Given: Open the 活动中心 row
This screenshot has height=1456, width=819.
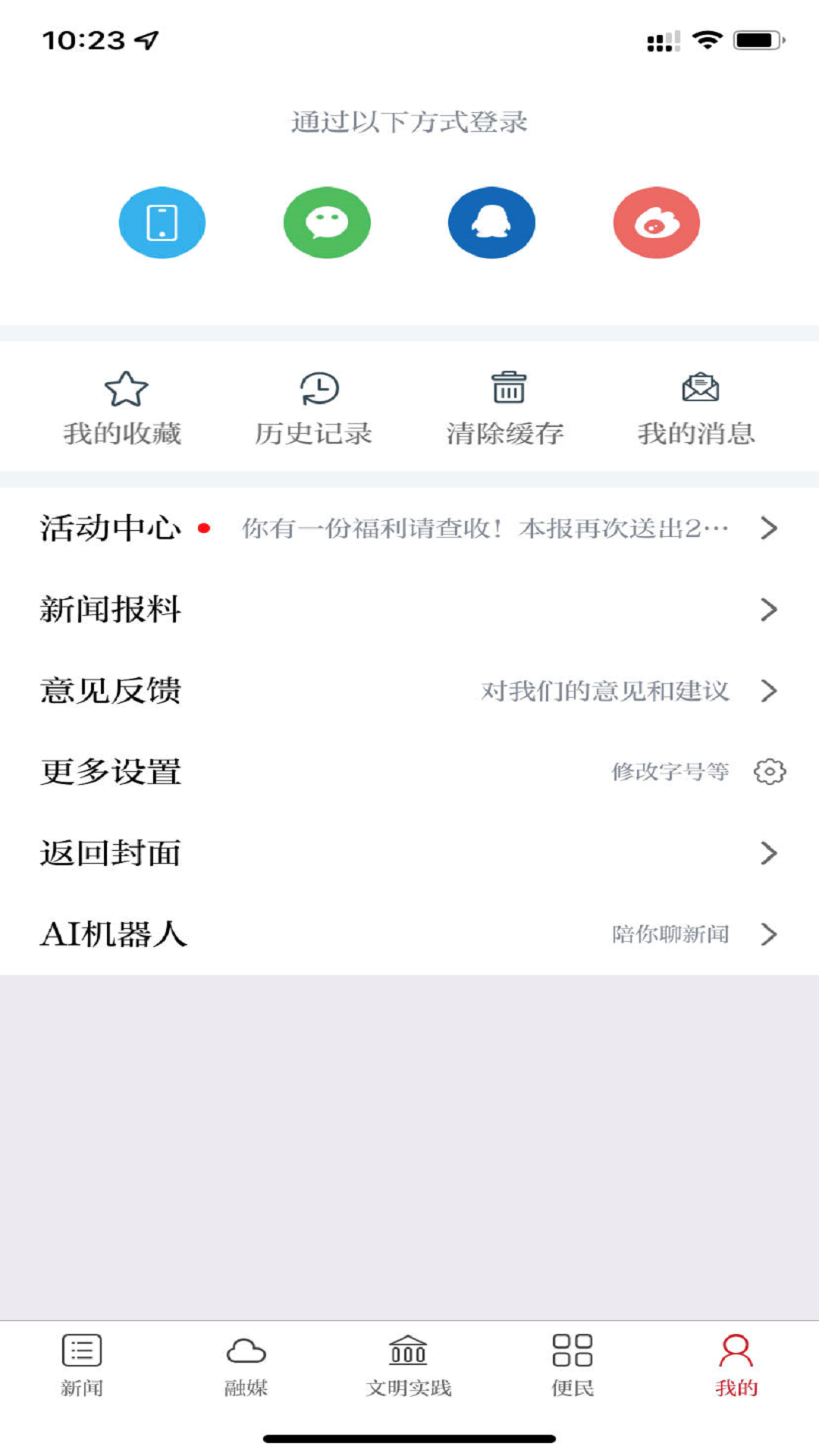Looking at the screenshot, I should pyautogui.click(x=409, y=529).
